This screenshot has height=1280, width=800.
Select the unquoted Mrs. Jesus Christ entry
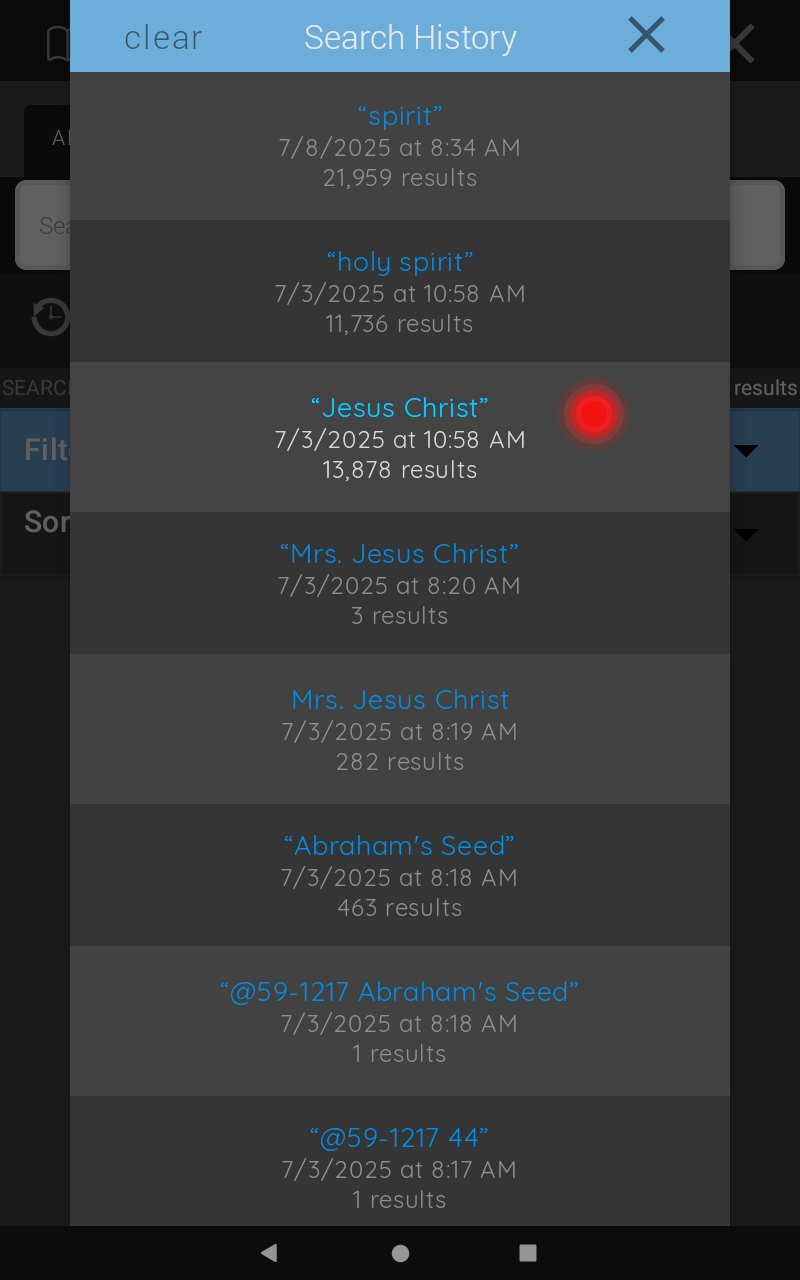point(400,730)
